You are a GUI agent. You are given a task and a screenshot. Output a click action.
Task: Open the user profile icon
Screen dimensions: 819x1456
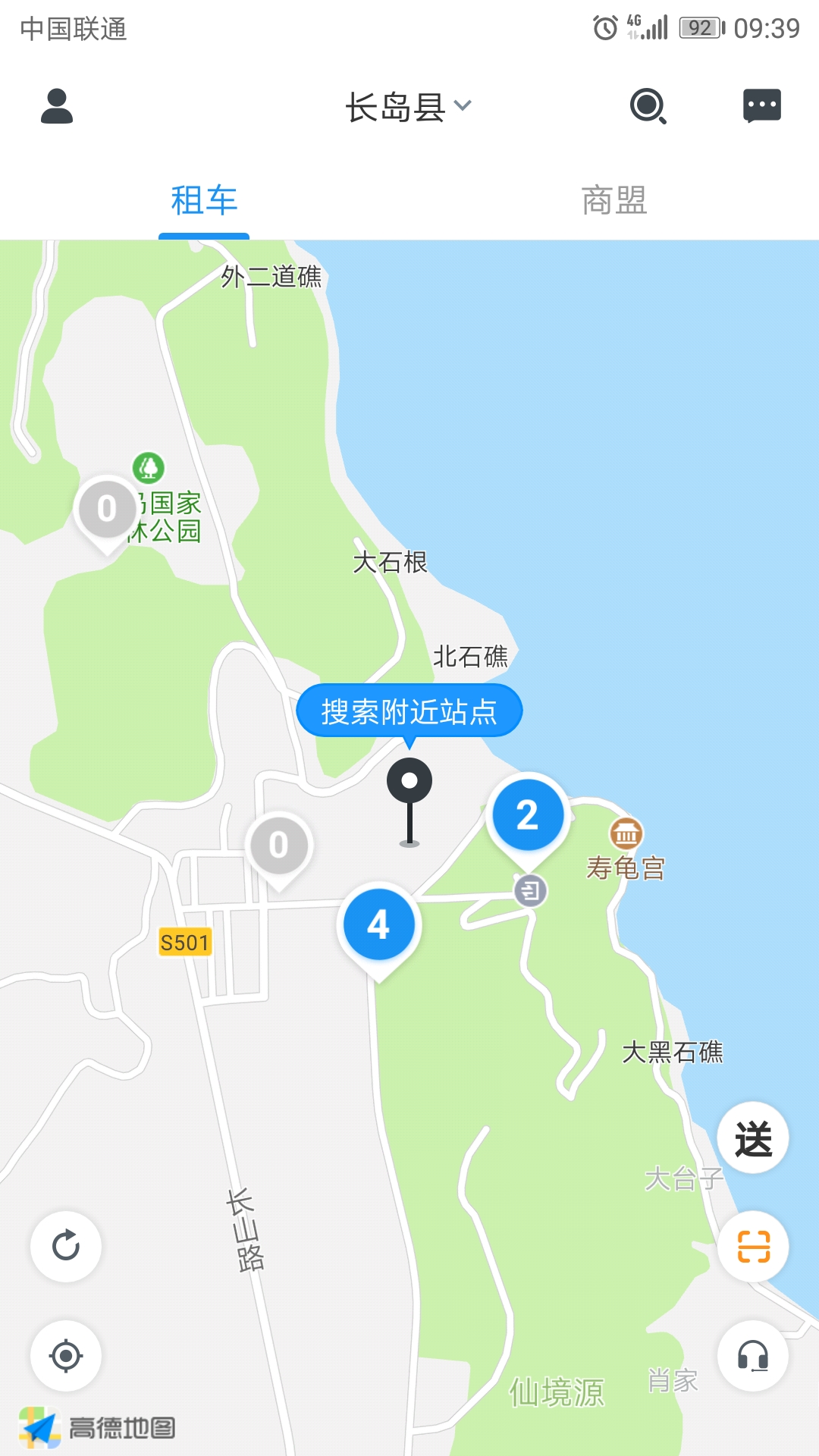click(57, 106)
